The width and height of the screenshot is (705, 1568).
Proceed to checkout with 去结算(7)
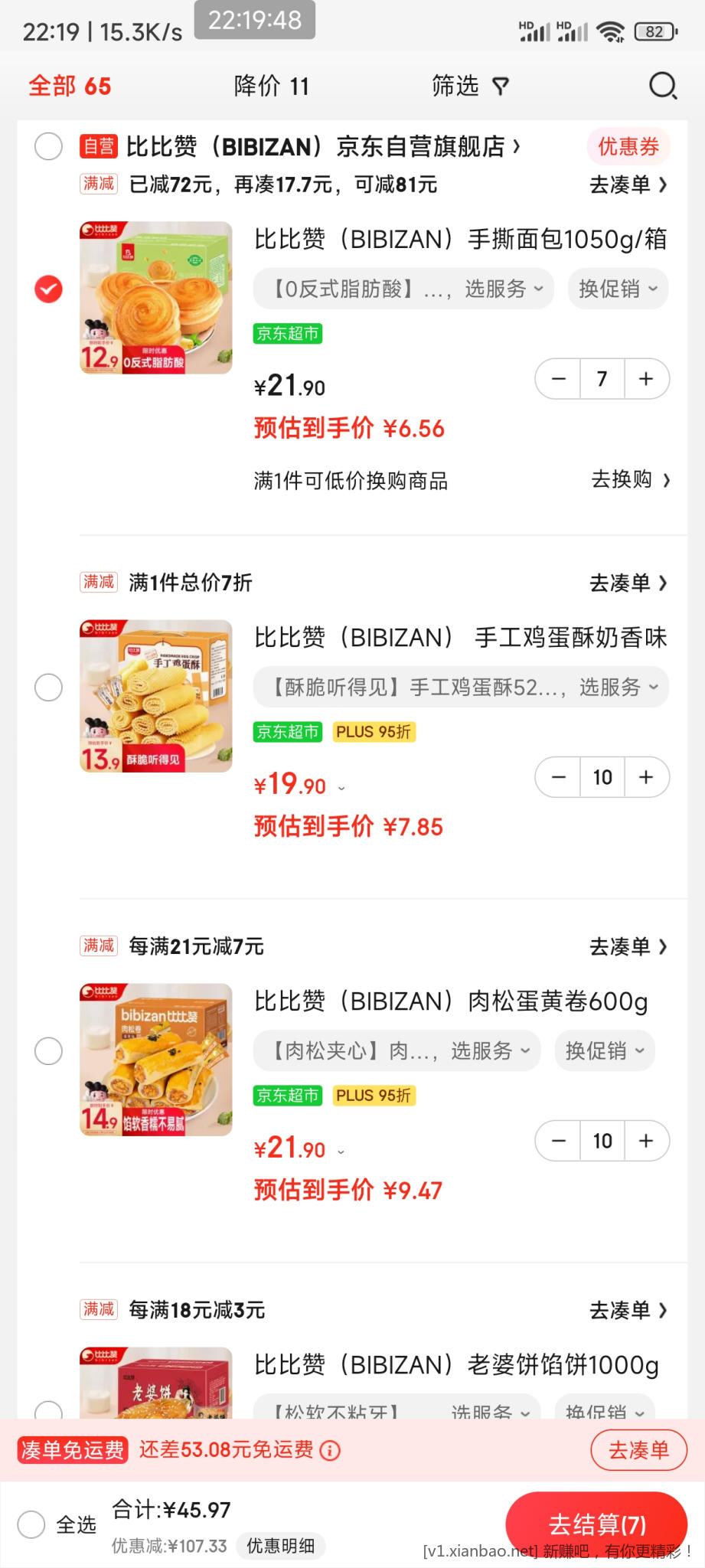click(596, 1524)
